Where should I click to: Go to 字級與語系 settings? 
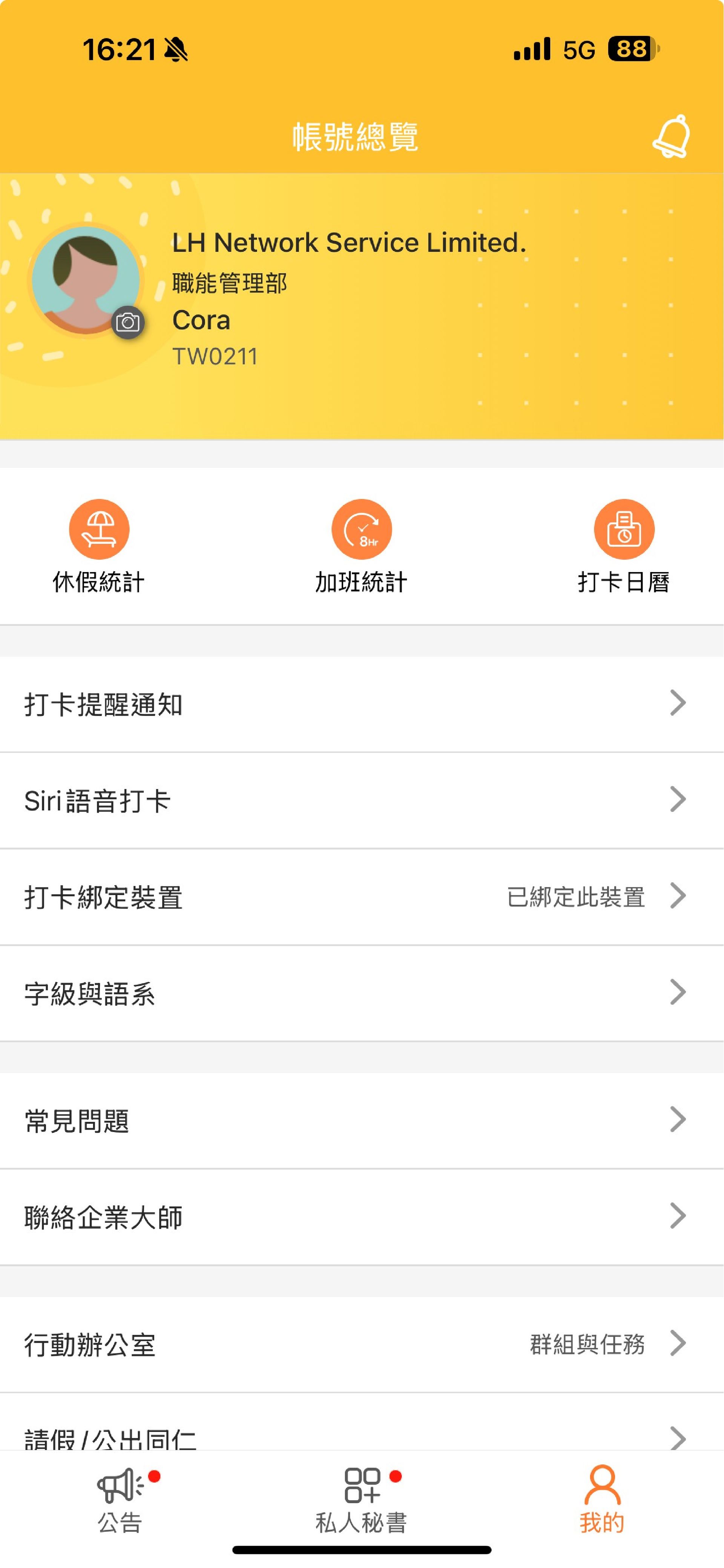tap(362, 993)
